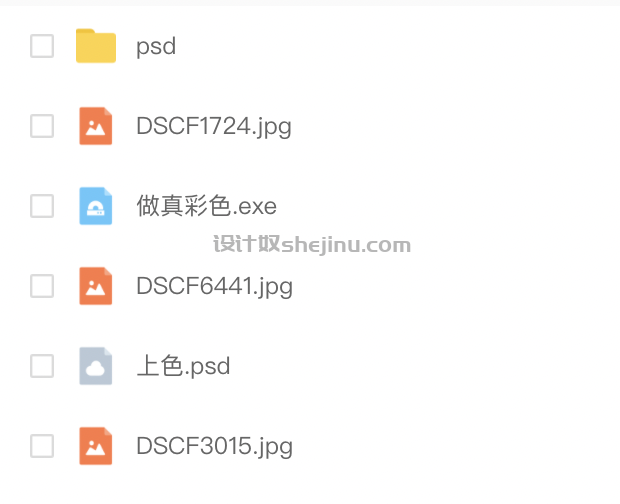Viewport: 620px width, 504px height.
Task: Open the image DSCF6441.jpg
Action: pyautogui.click(x=214, y=286)
